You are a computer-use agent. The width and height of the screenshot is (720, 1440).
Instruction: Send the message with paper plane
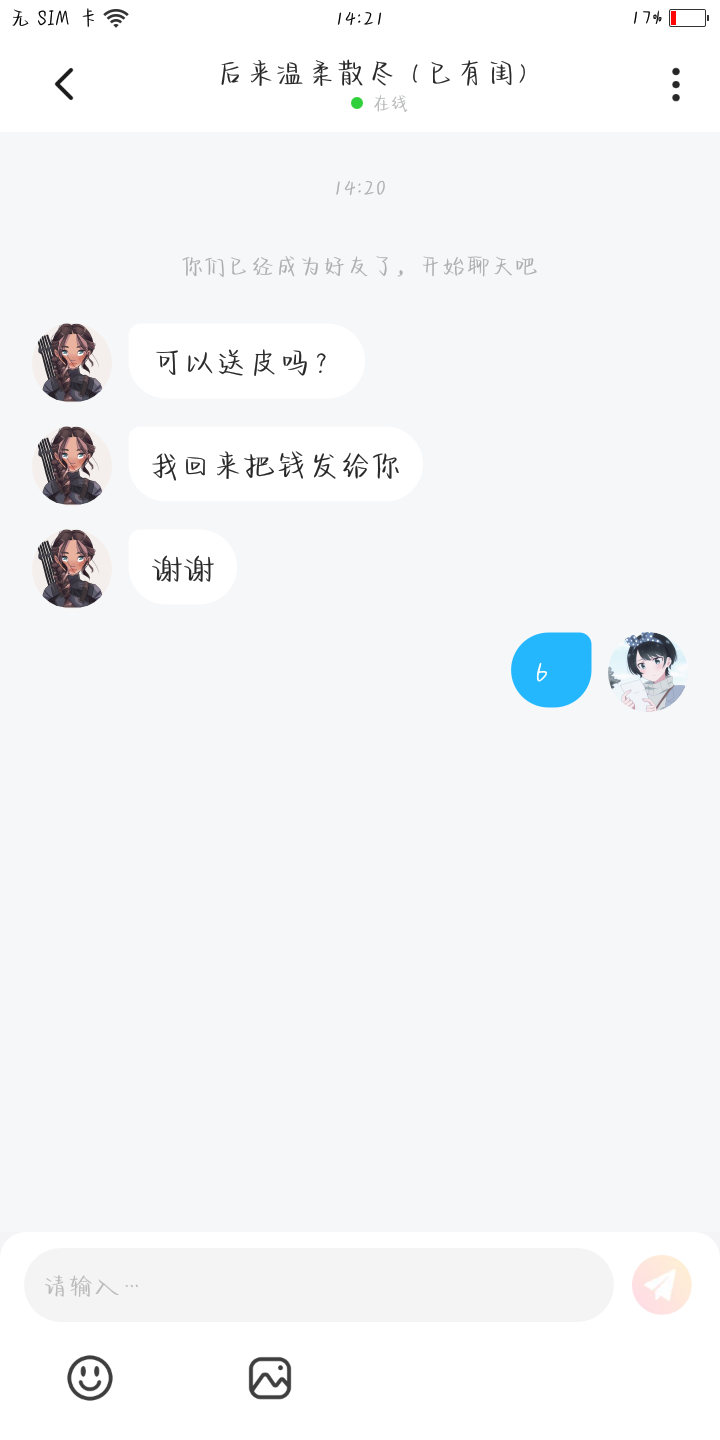click(x=662, y=1285)
